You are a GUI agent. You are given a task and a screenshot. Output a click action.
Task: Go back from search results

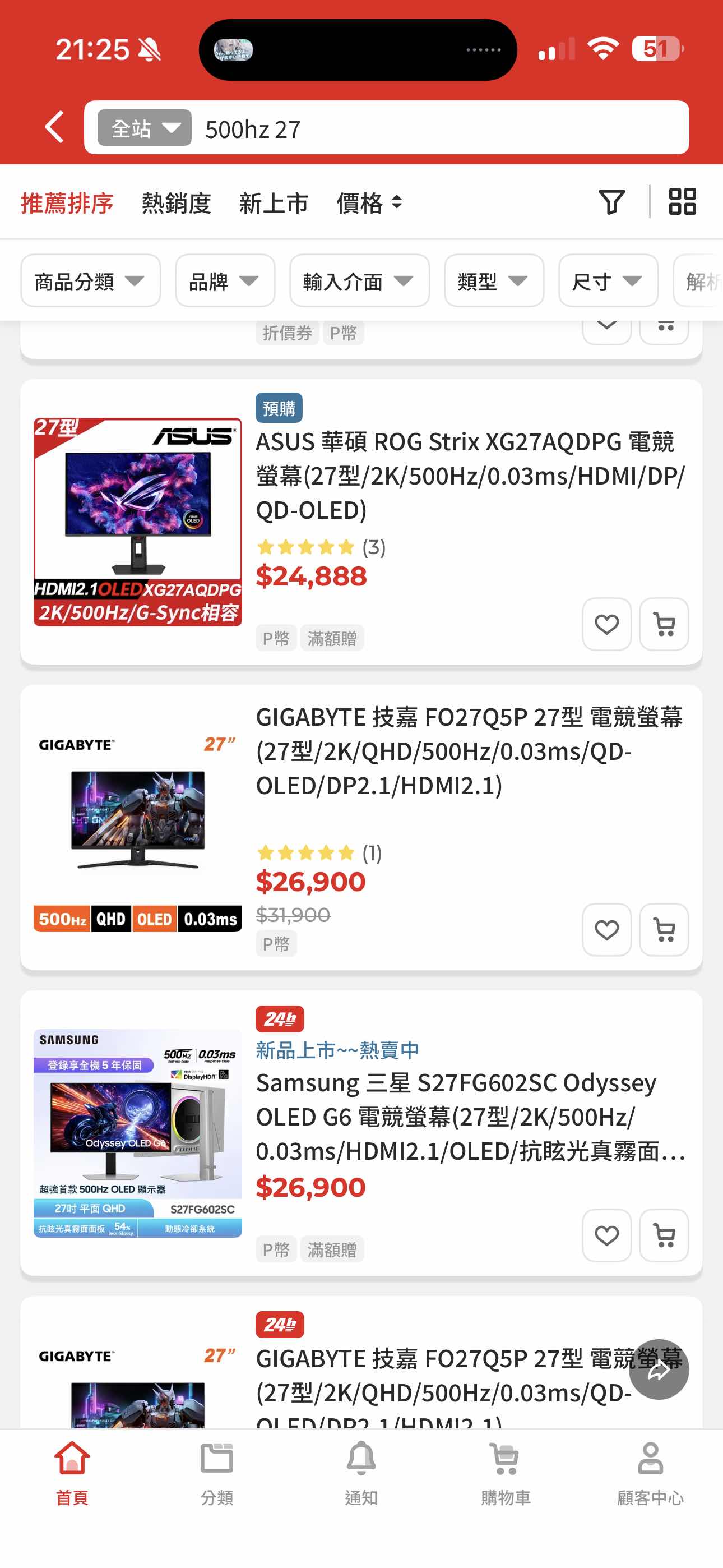(54, 127)
